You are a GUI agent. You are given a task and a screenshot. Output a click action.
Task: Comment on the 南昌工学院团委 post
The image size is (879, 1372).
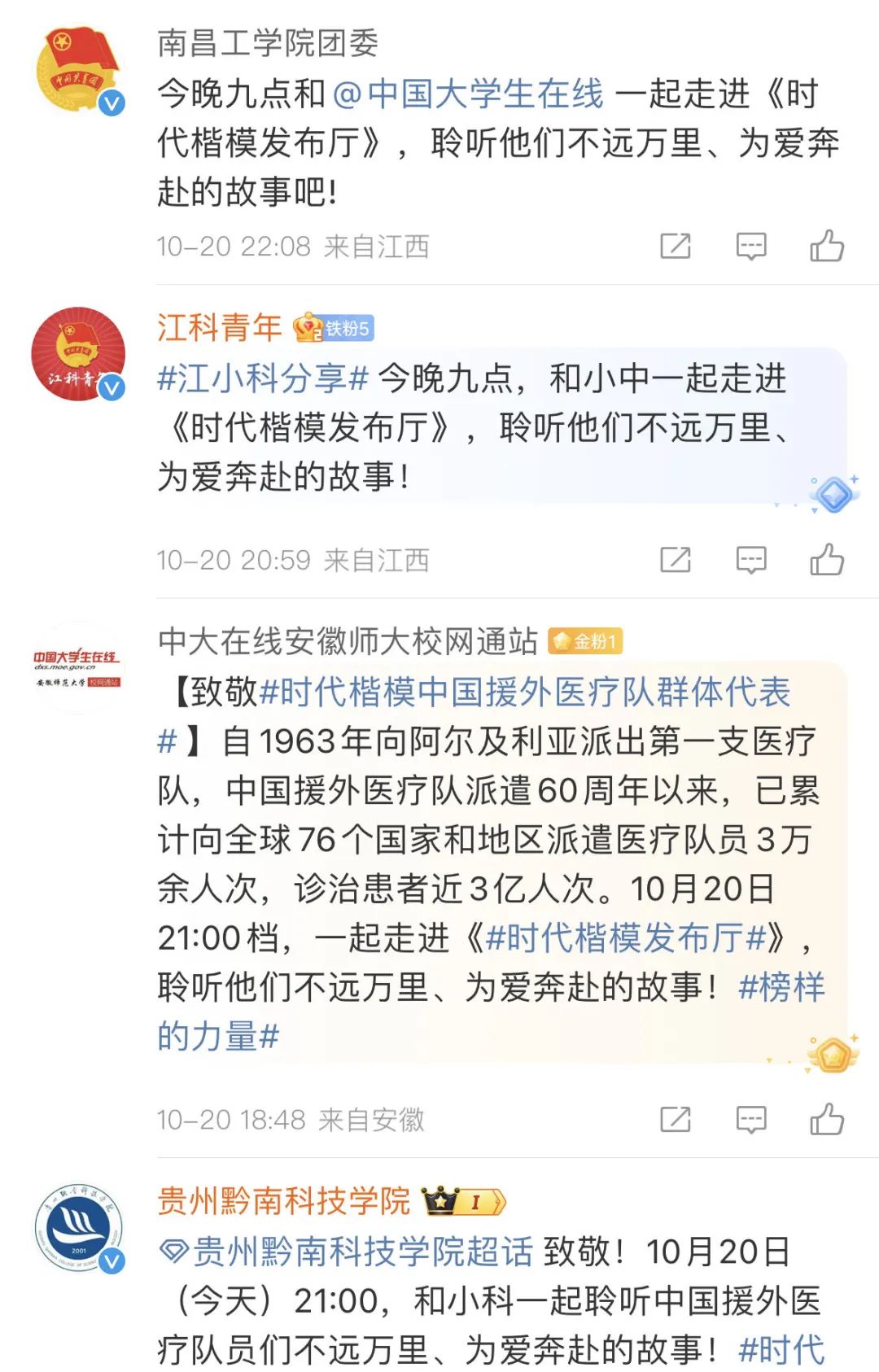pyautogui.click(x=750, y=246)
